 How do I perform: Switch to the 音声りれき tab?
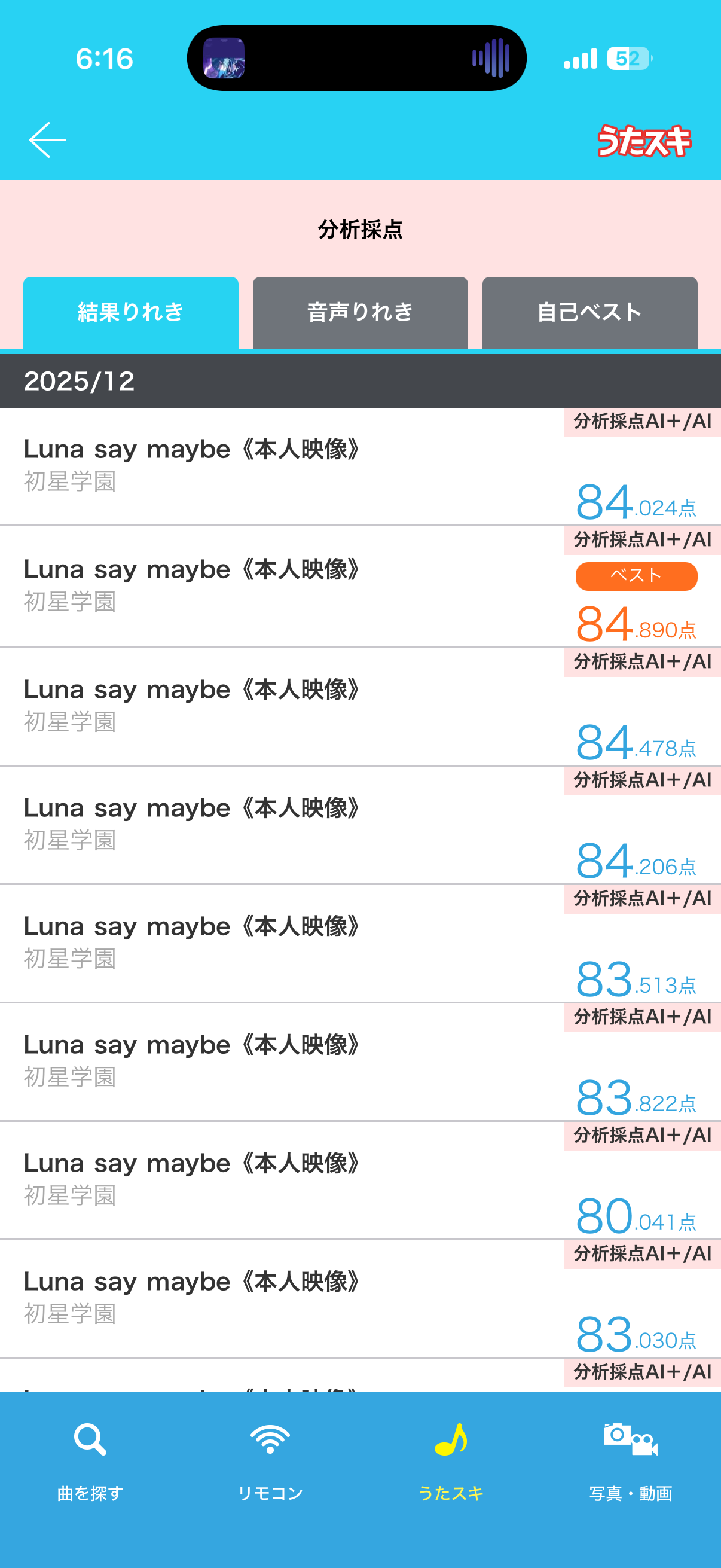[x=360, y=312]
